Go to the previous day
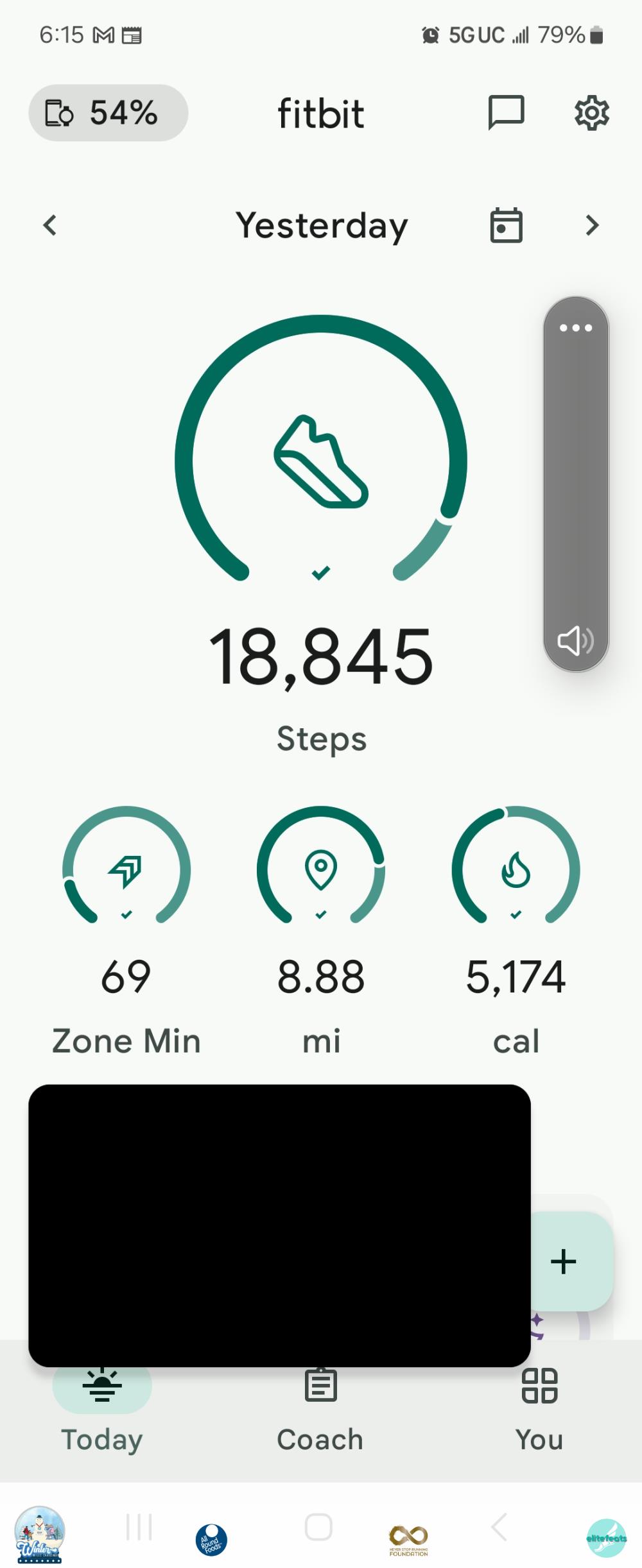Viewport: 642px width, 1568px height. click(50, 225)
